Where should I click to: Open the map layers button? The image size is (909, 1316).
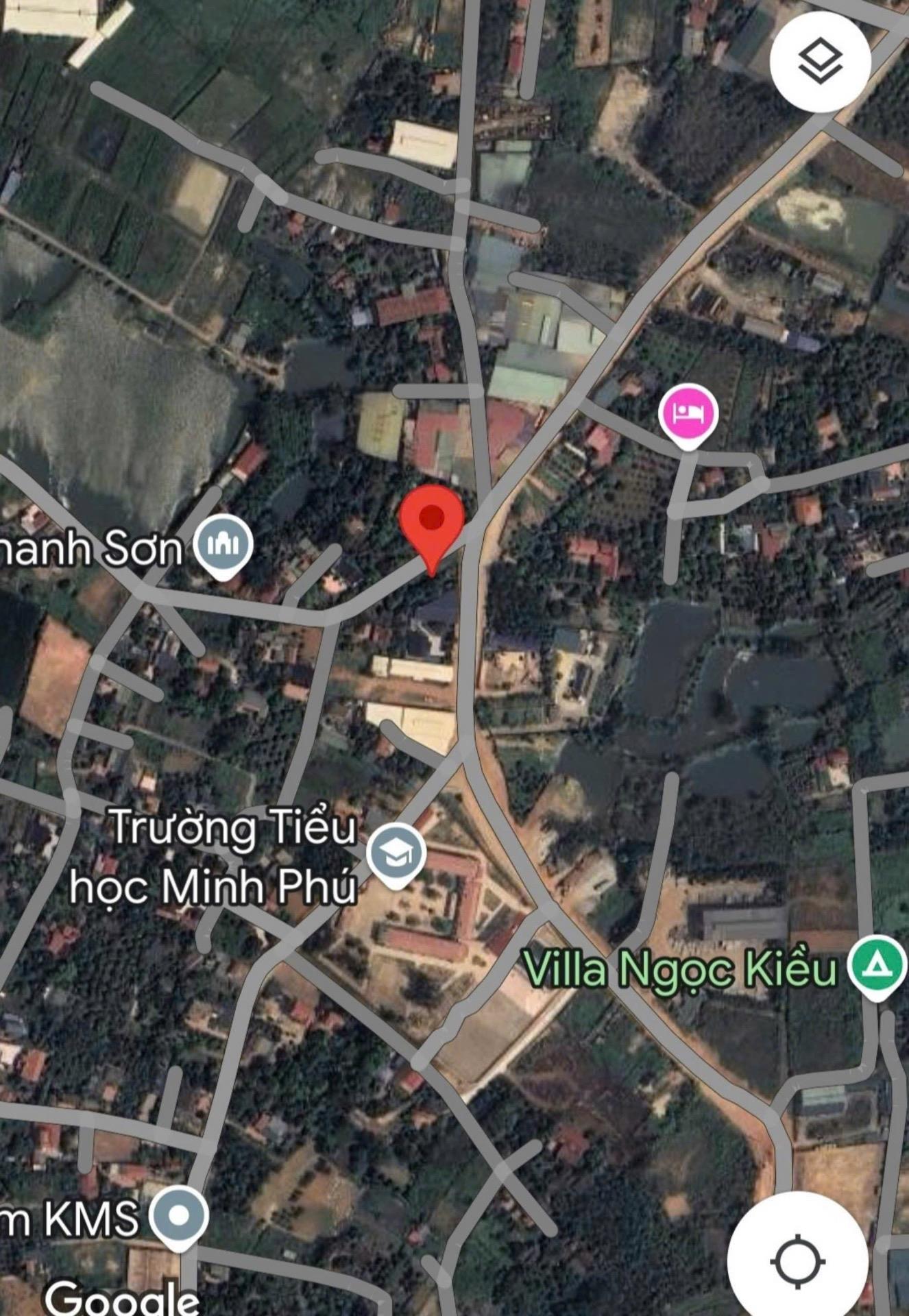tap(820, 62)
